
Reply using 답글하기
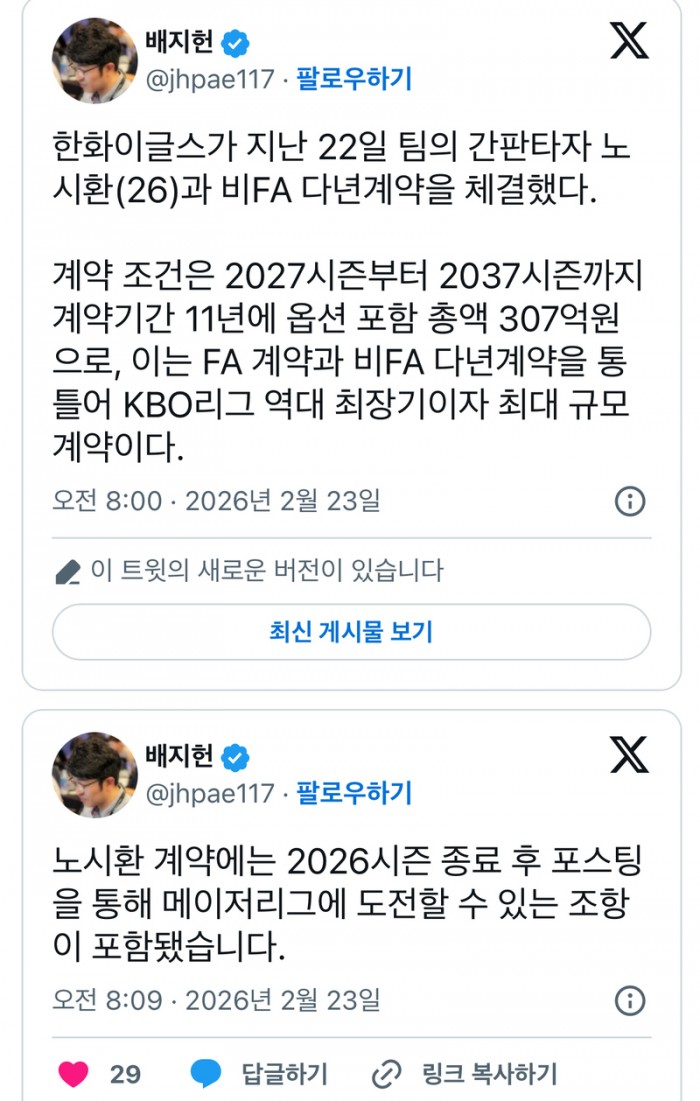tap(260, 1074)
